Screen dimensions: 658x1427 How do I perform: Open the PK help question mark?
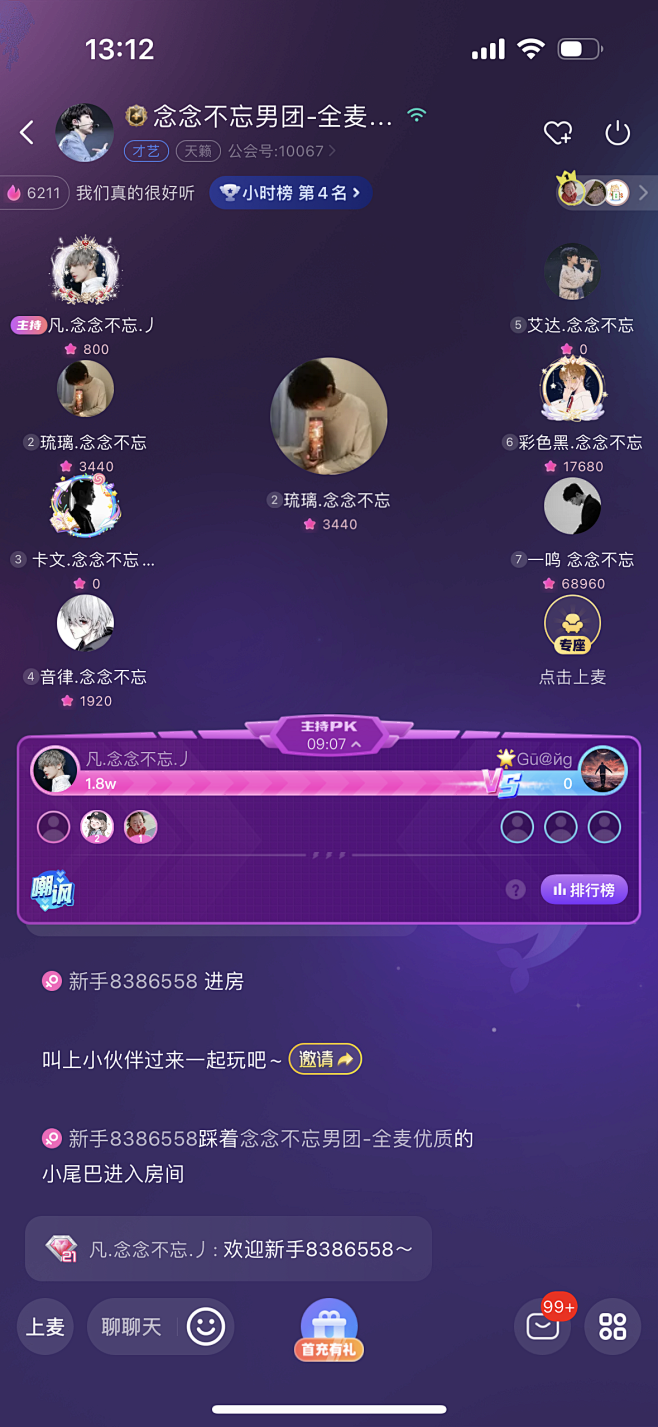pyautogui.click(x=515, y=889)
